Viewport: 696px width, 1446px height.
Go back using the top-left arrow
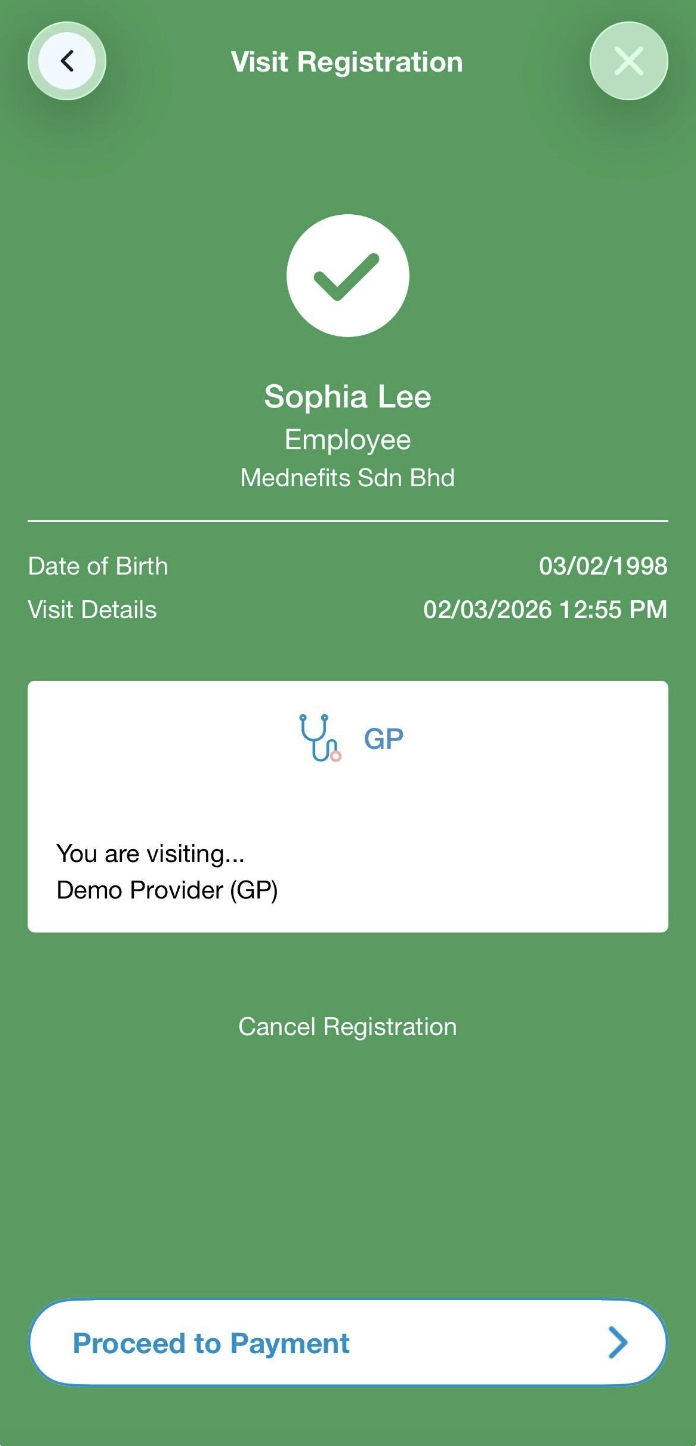pos(67,62)
